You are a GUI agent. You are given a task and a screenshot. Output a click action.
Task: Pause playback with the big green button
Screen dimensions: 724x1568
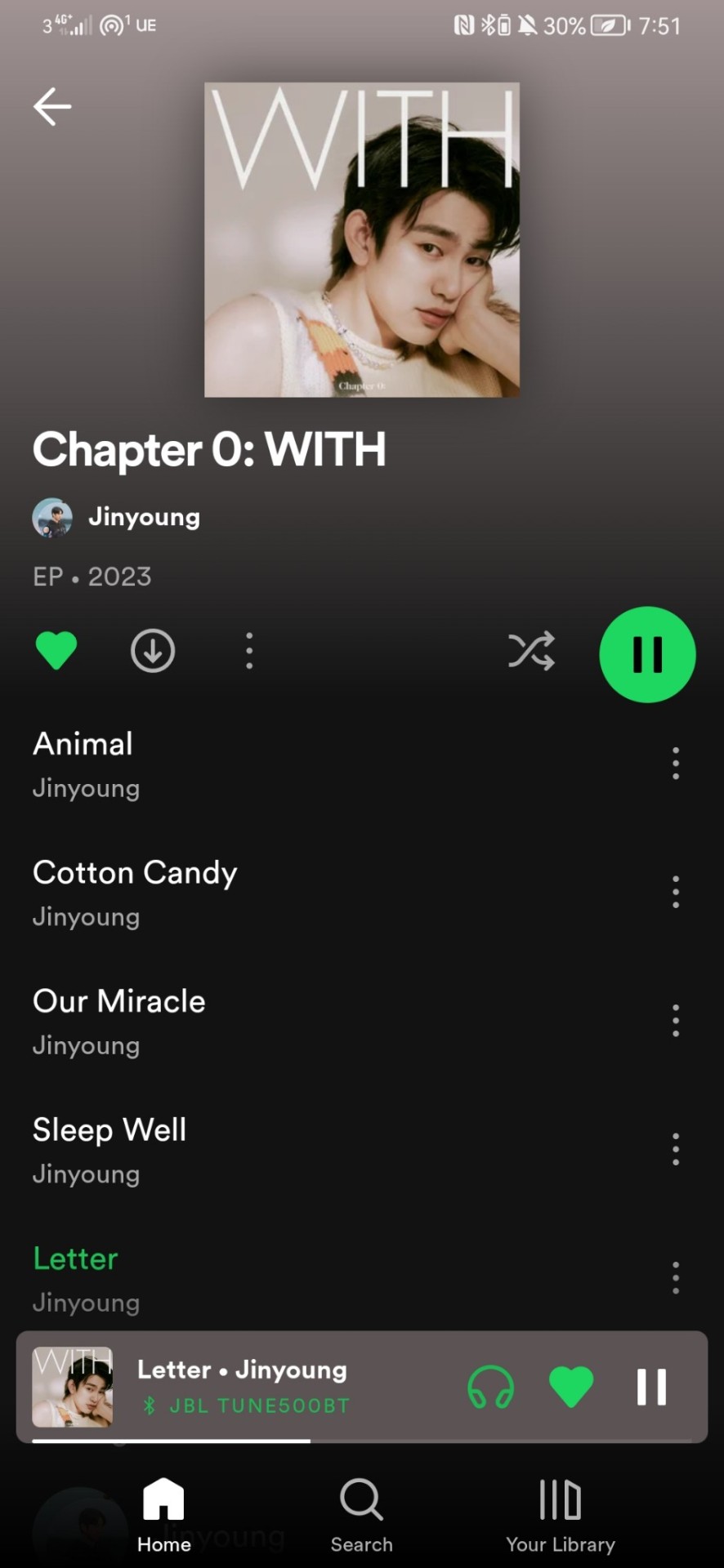[x=647, y=654]
